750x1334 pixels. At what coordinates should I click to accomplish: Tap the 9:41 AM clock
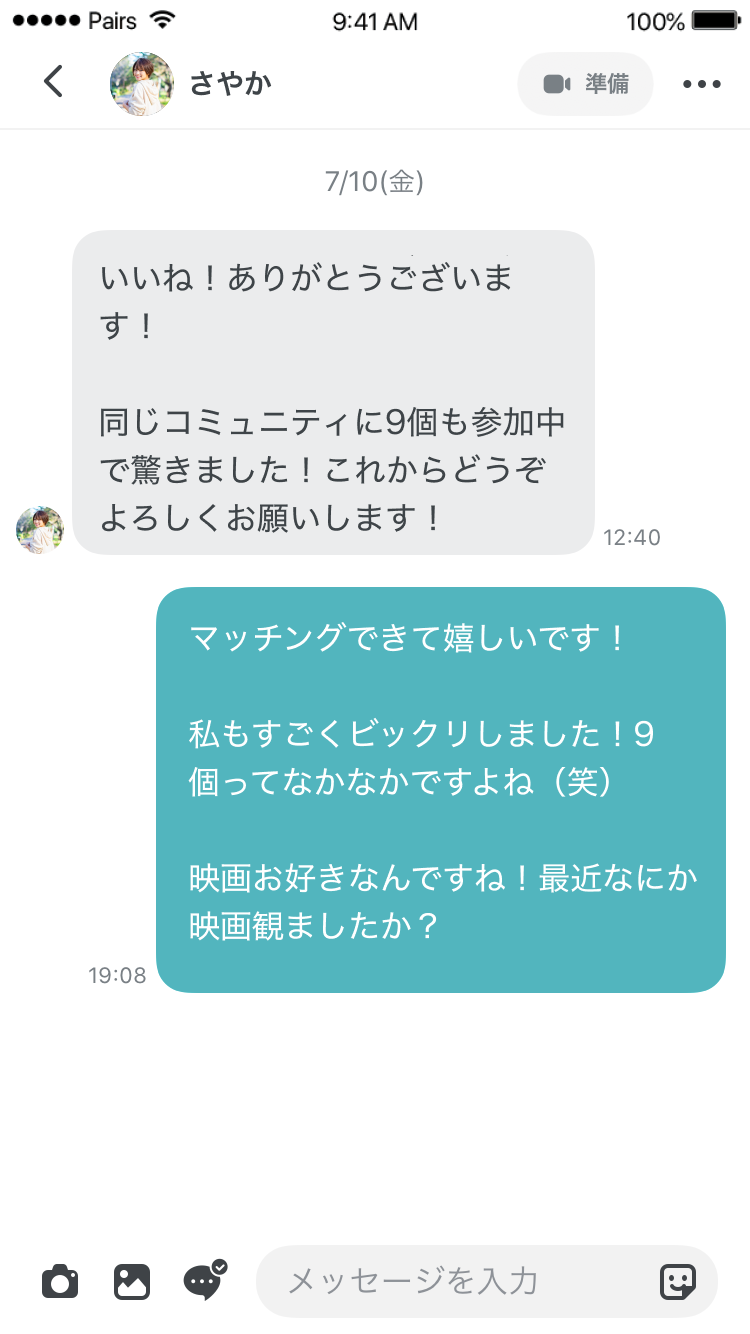pos(374,21)
